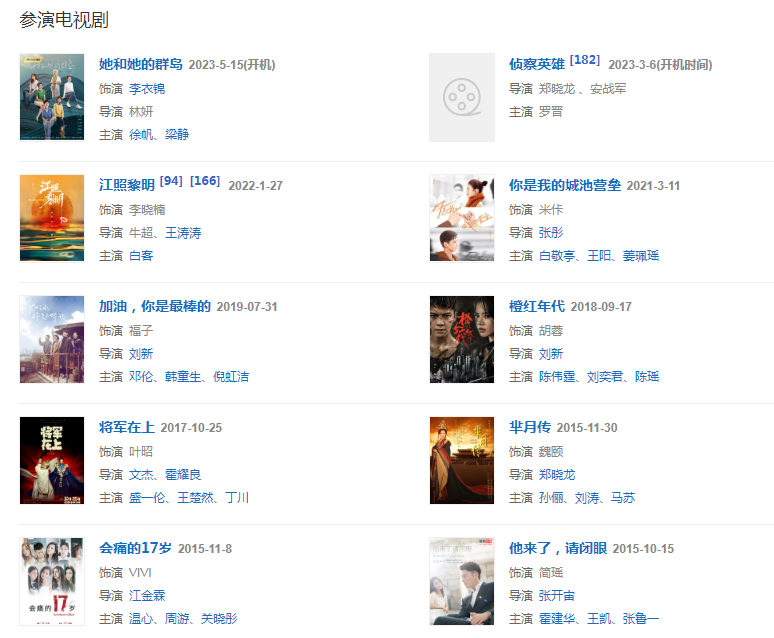Open the 她和她的群岛 drama link
Image resolution: width=774 pixels, height=638 pixels.
pyautogui.click(x=140, y=64)
